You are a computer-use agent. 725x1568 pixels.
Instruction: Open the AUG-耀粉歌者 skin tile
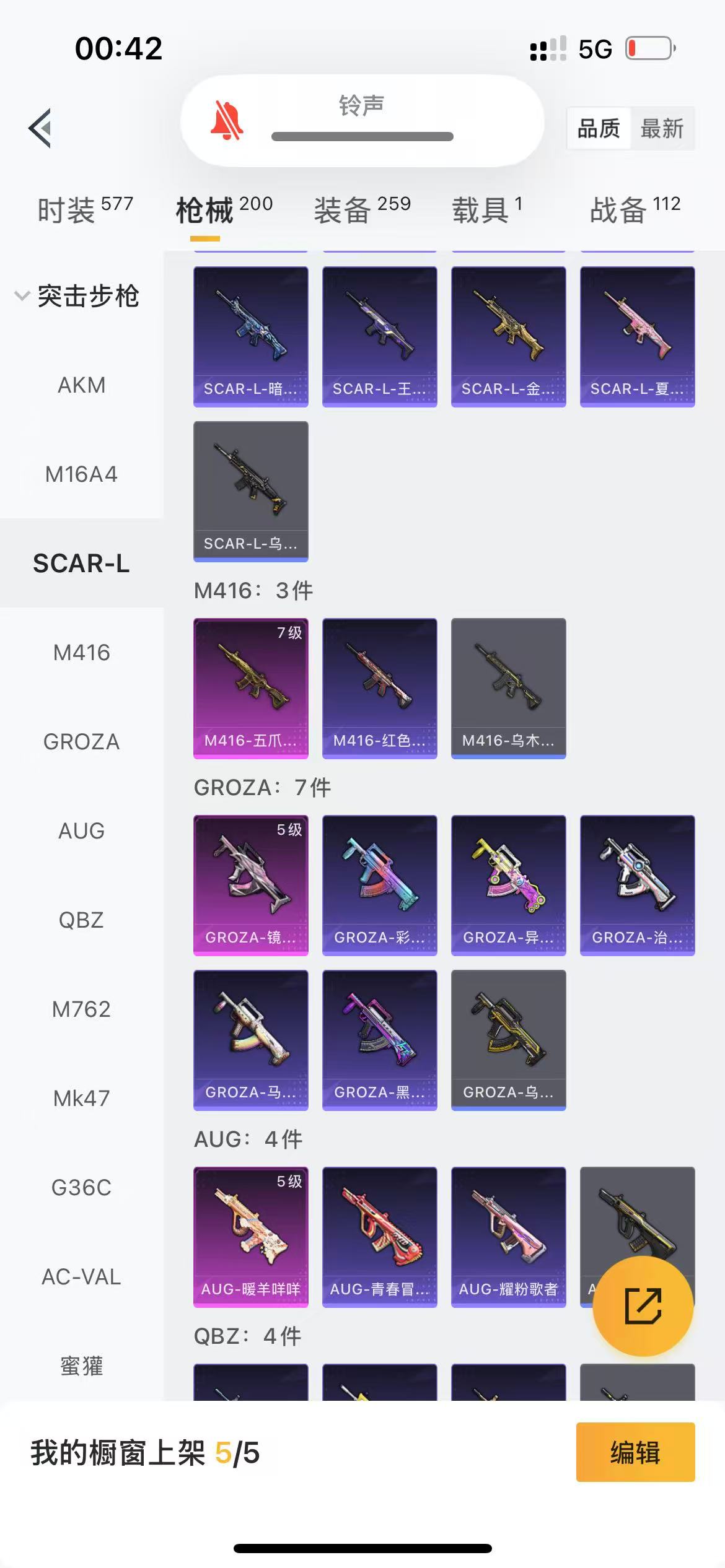click(x=508, y=1237)
